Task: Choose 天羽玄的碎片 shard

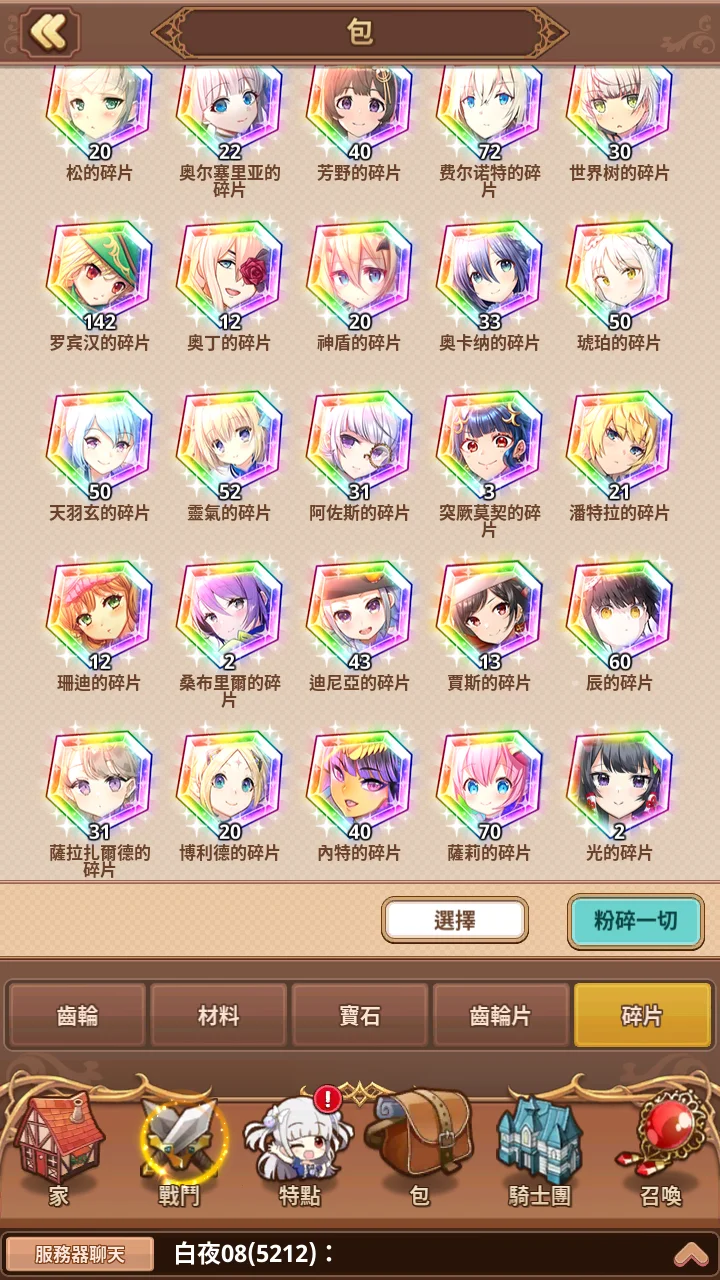Action: pyautogui.click(x=99, y=445)
